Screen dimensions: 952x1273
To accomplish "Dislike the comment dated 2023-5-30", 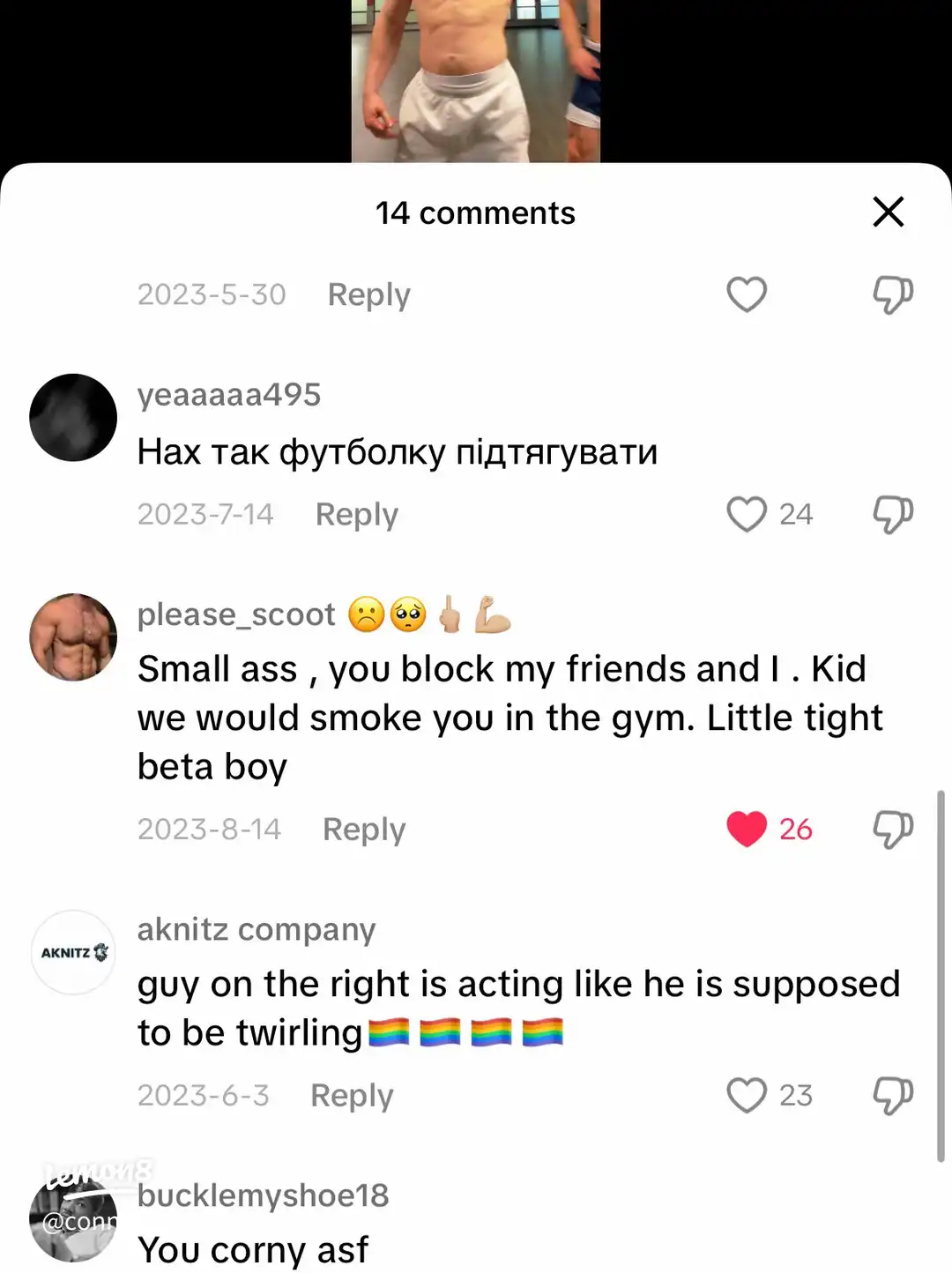I will [892, 294].
